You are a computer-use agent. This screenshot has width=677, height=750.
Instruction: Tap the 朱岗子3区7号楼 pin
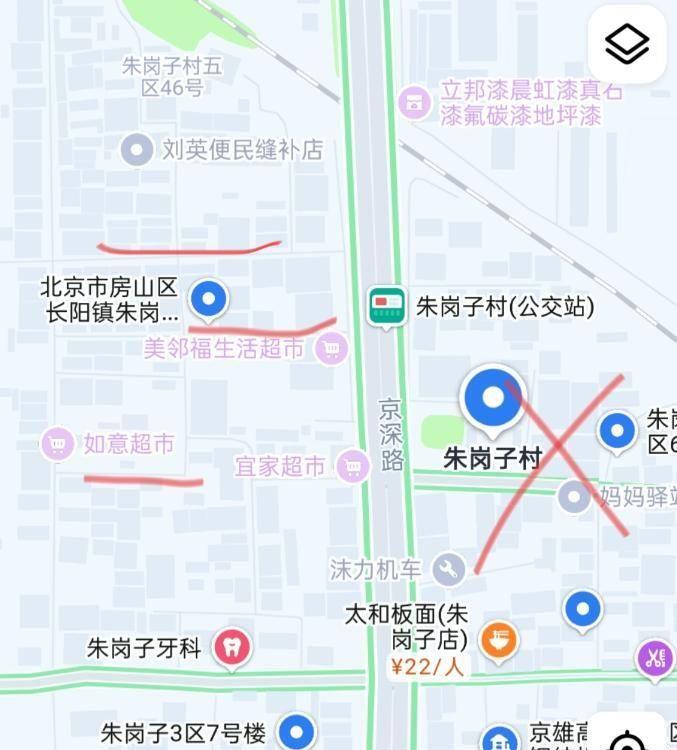[297, 732]
